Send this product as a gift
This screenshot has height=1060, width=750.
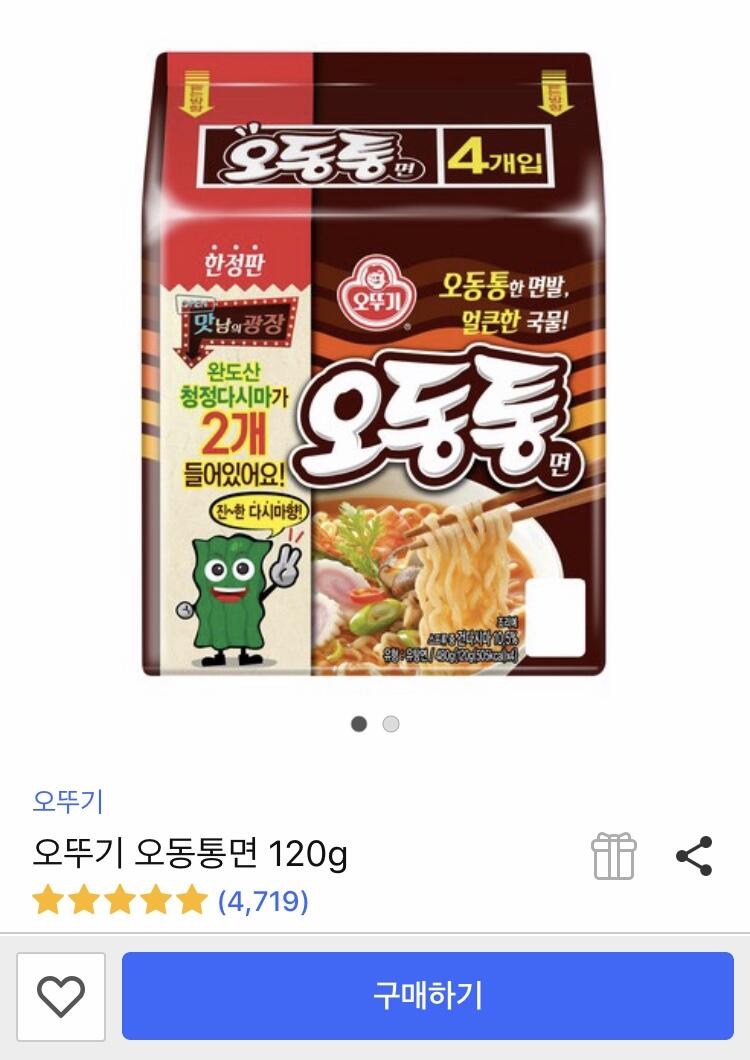tap(613, 856)
